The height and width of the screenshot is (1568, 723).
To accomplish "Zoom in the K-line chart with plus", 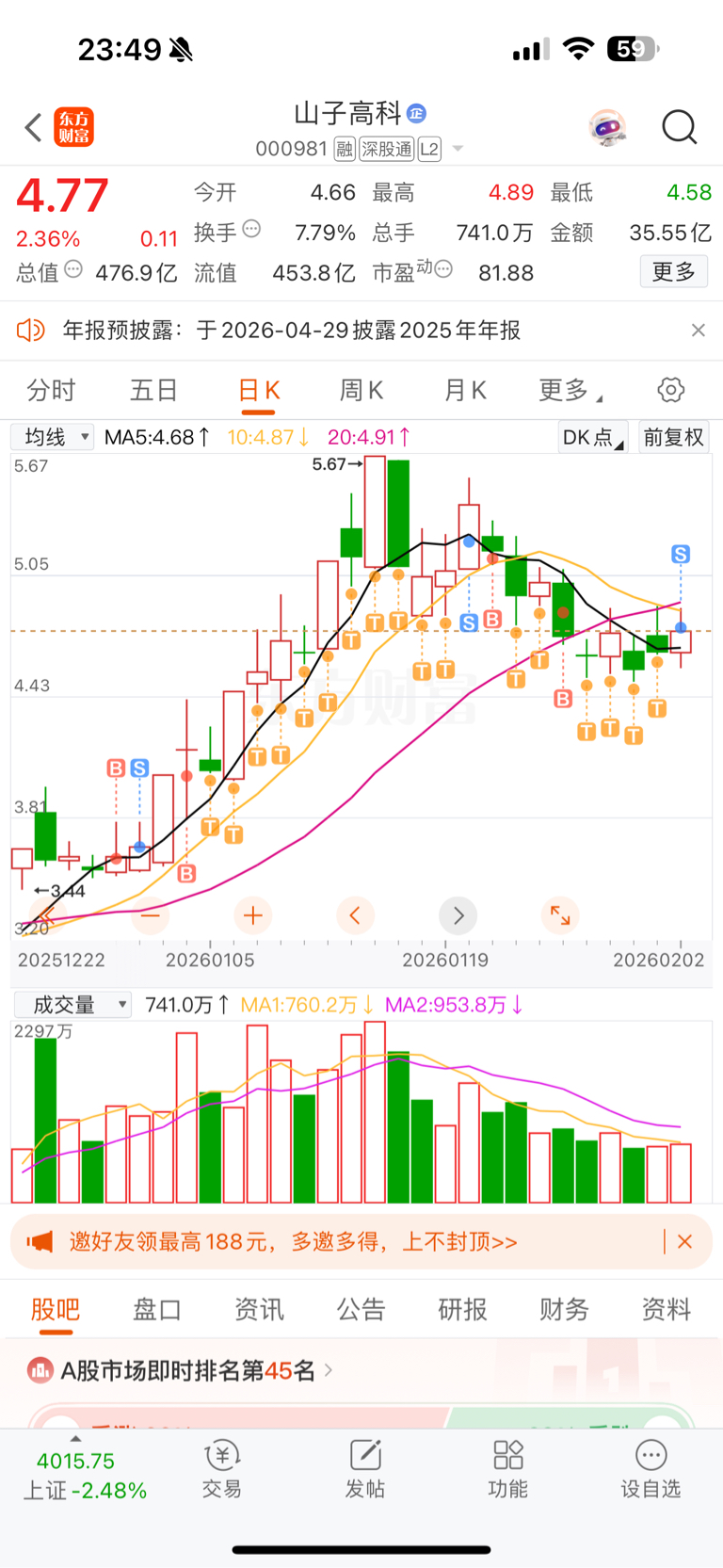I will click(x=253, y=914).
